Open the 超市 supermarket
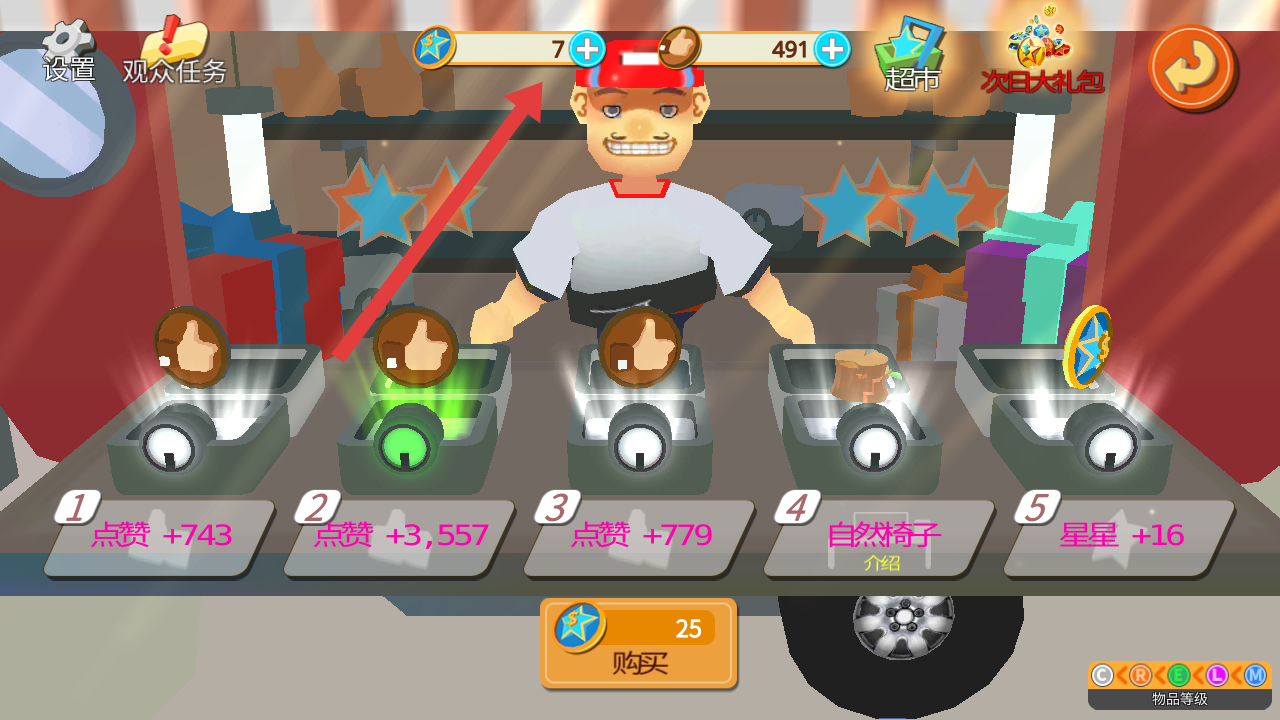Viewport: 1280px width, 720px height. [911, 56]
